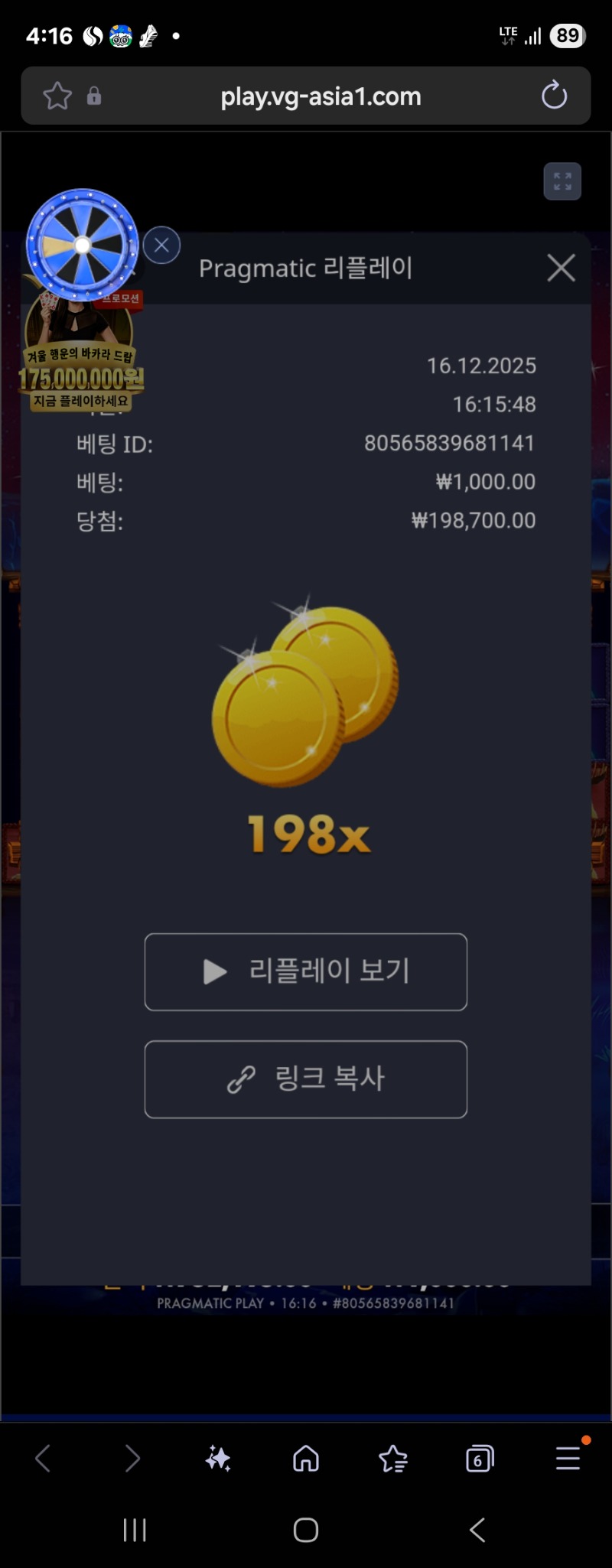
Task: View the 6 open tabs
Action: (480, 1459)
